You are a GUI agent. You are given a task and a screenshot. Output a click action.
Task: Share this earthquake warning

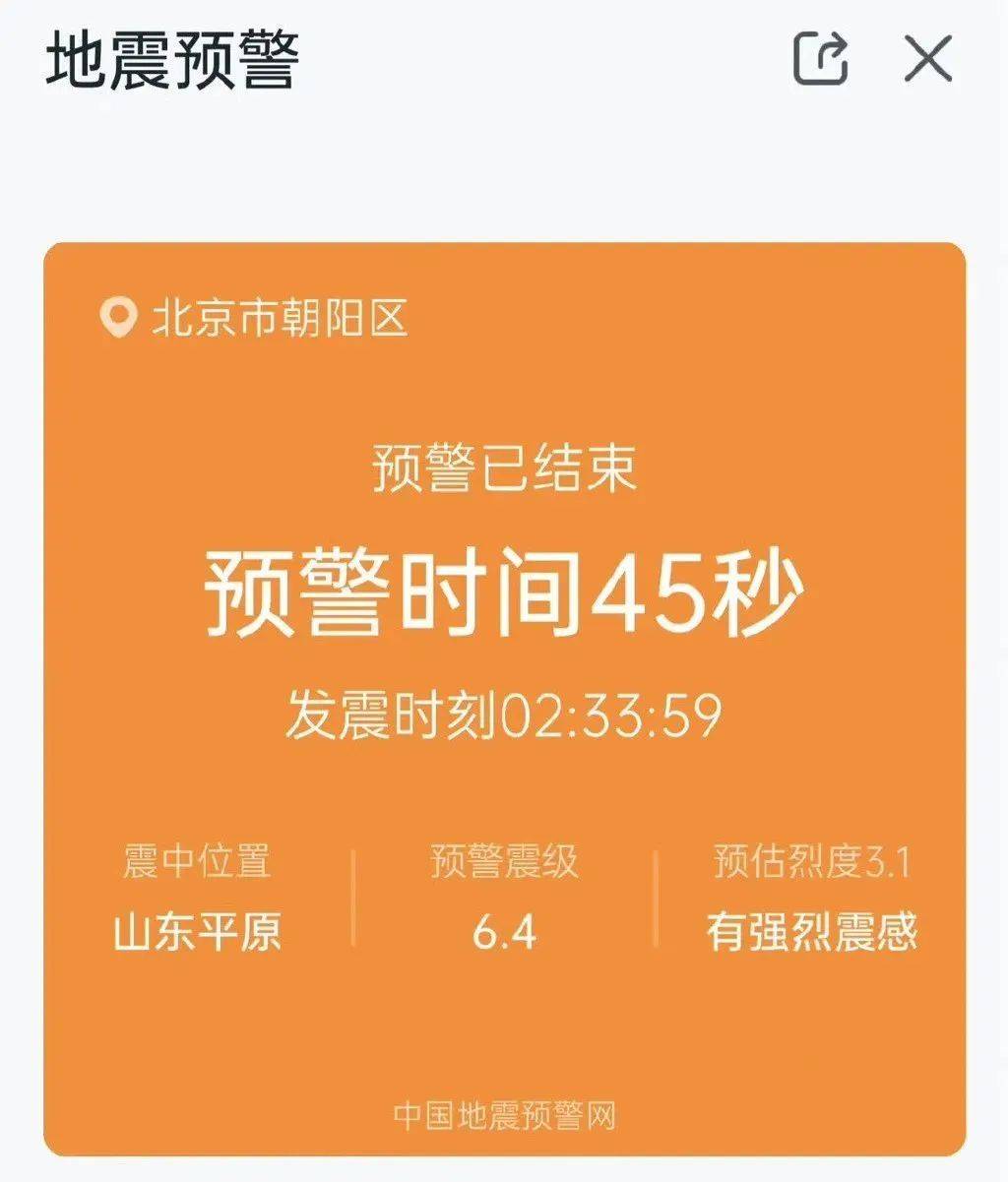pyautogui.click(x=820, y=59)
